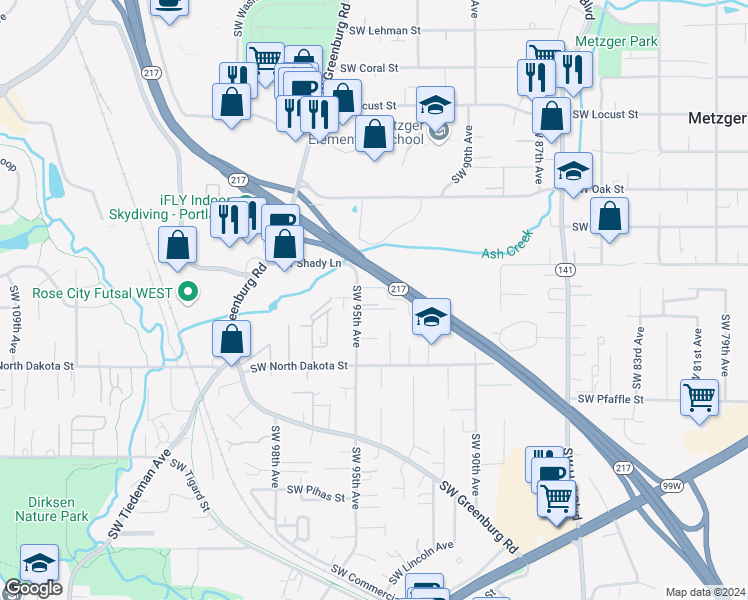The image size is (748, 600).
Task: Tap the shopping bag marker on SW North Dakota St
Action: 231,339
